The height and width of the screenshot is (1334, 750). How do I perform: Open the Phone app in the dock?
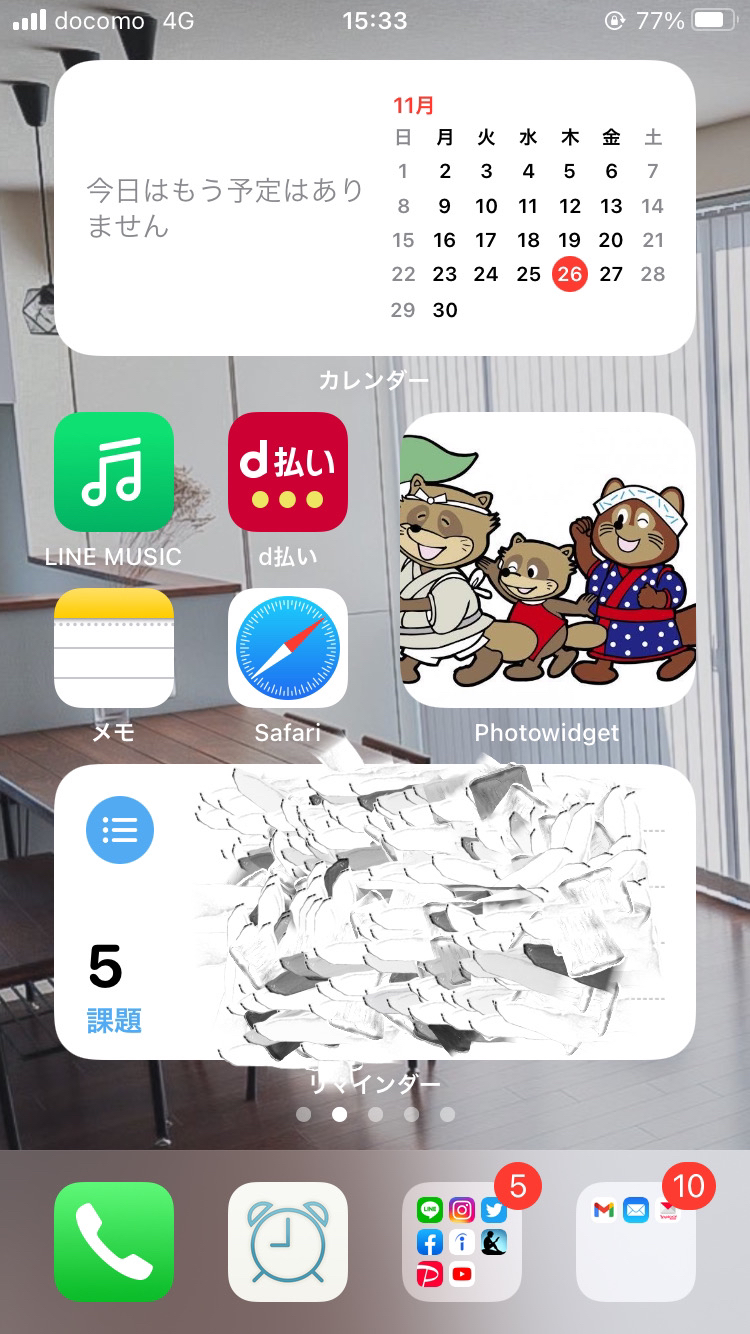coord(114,1241)
